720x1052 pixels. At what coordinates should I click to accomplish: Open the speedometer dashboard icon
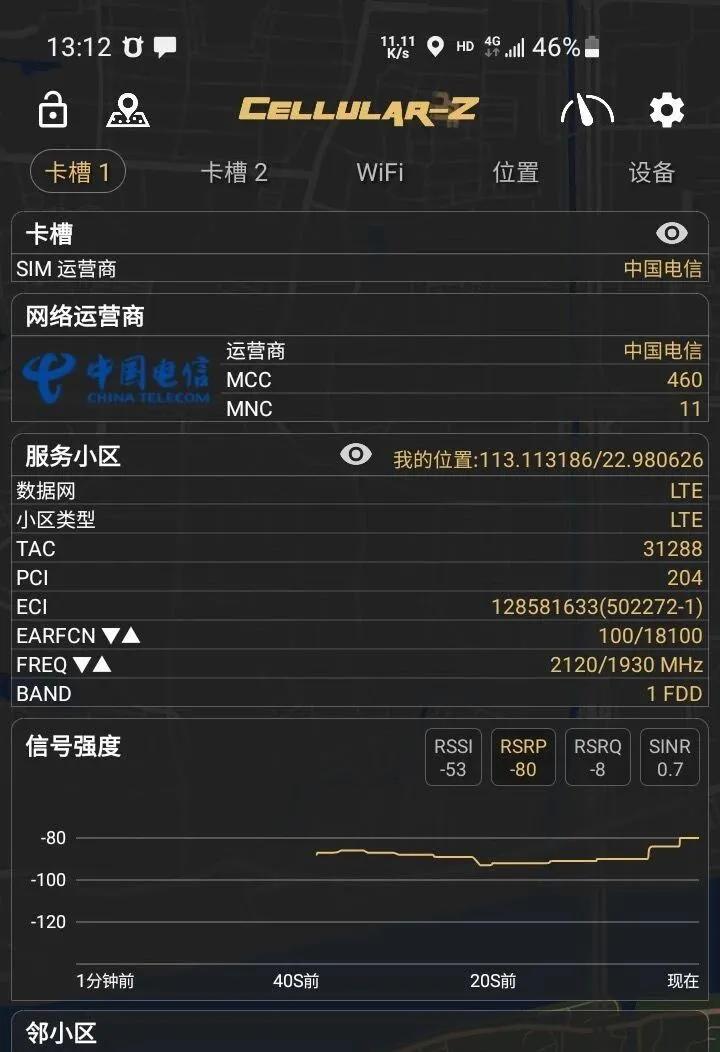(x=587, y=111)
